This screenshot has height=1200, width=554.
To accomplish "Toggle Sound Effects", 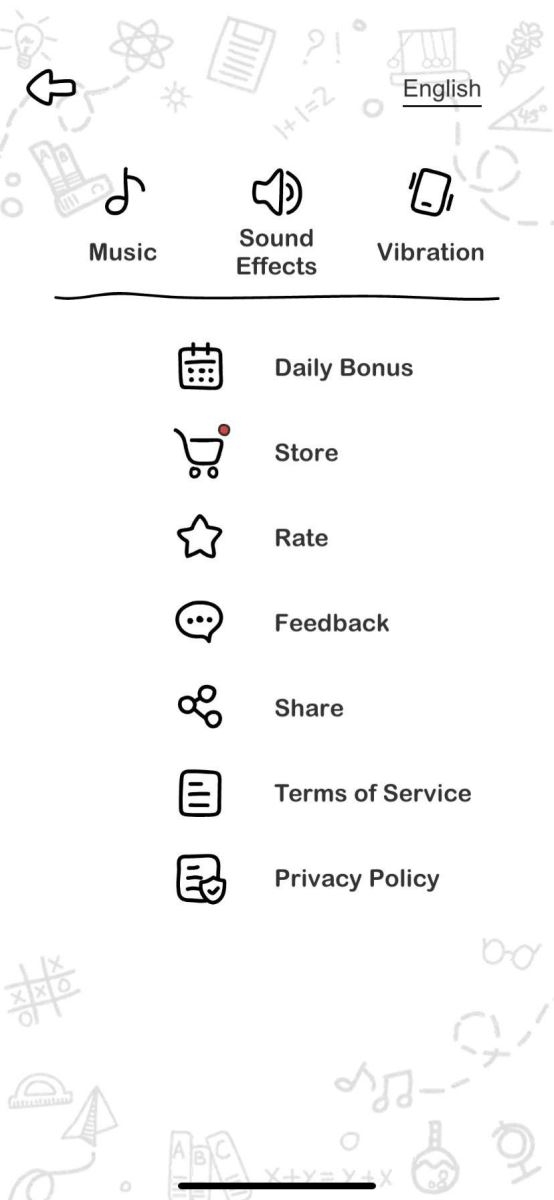I will coord(276,222).
